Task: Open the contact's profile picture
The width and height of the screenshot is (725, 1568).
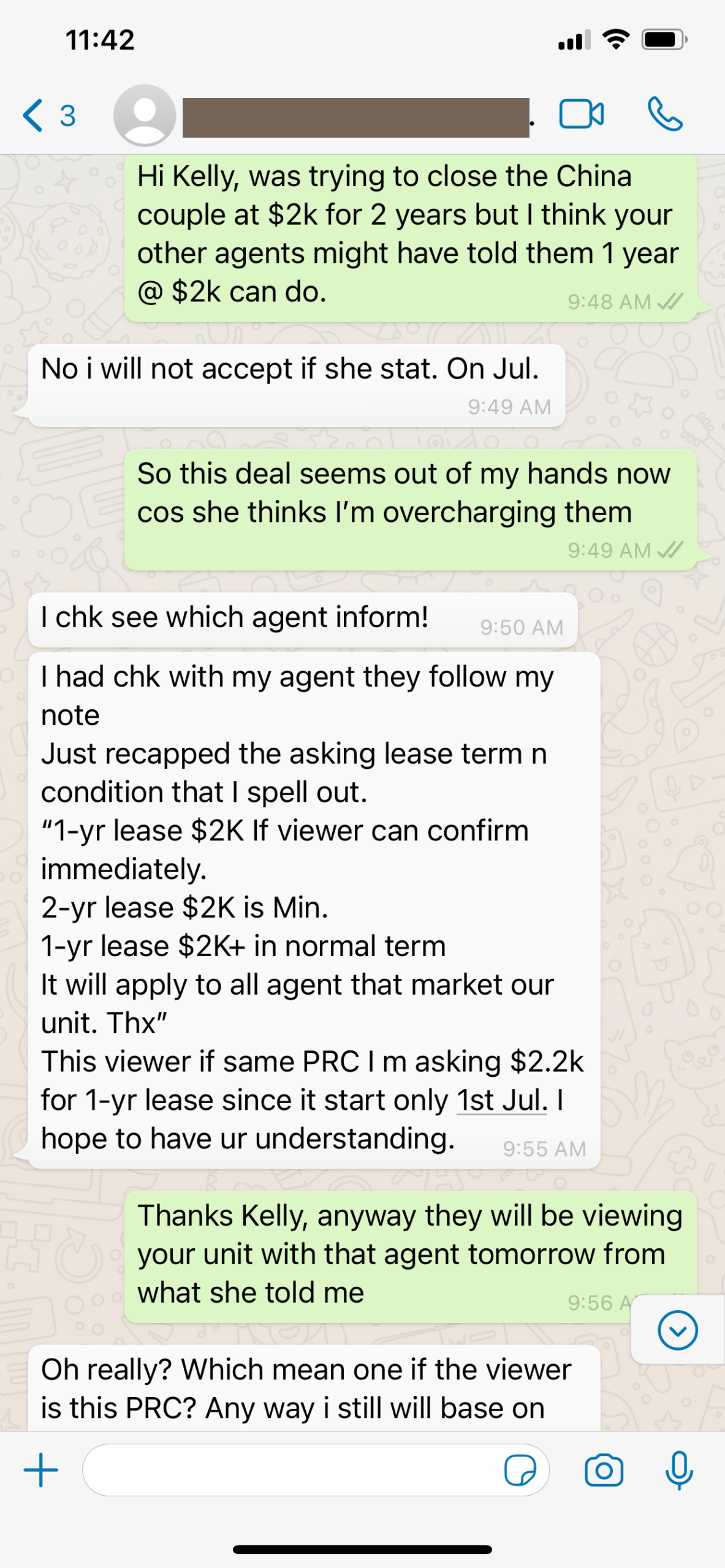Action: [144, 115]
